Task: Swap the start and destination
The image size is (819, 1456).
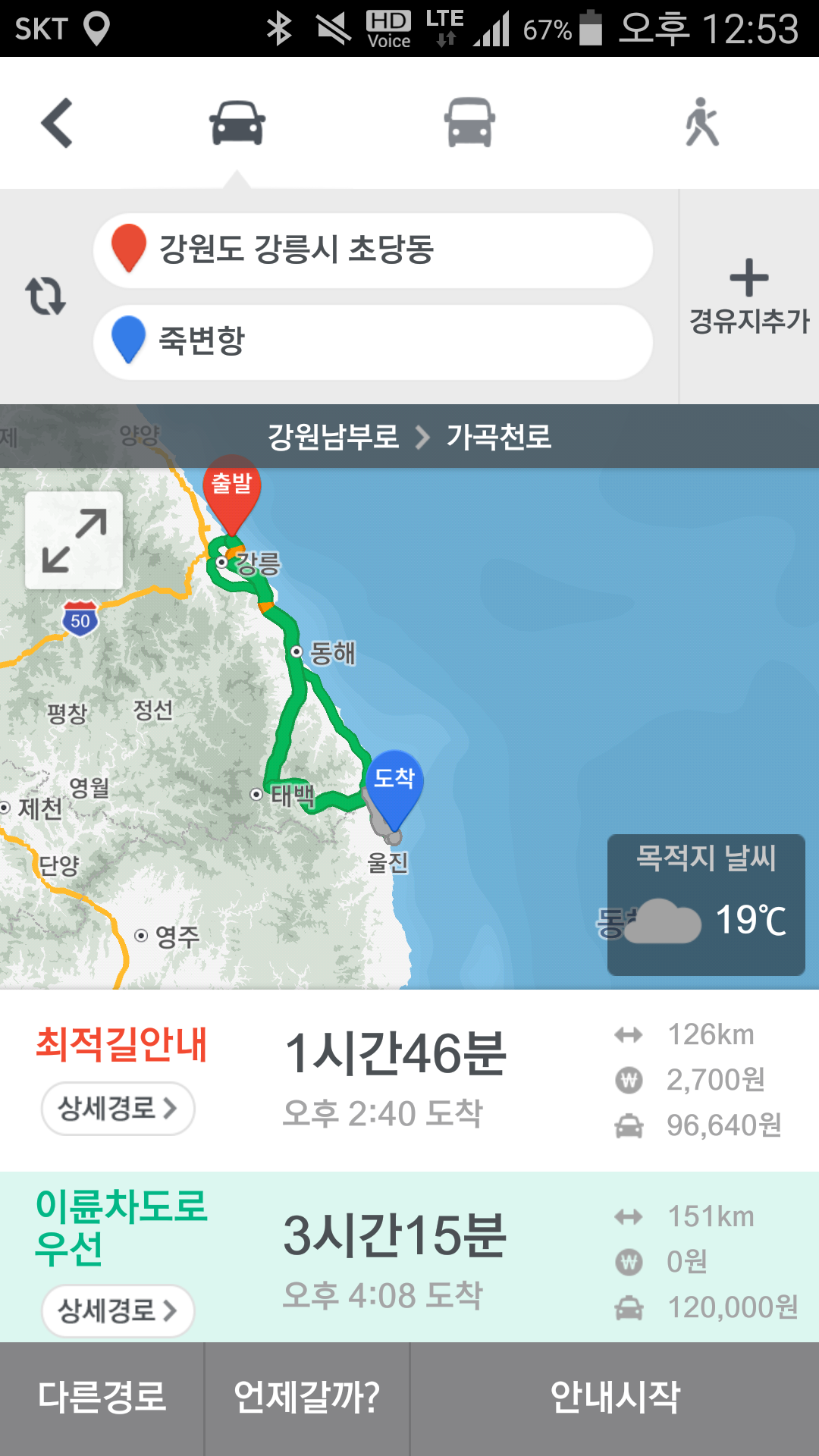Action: click(x=45, y=296)
